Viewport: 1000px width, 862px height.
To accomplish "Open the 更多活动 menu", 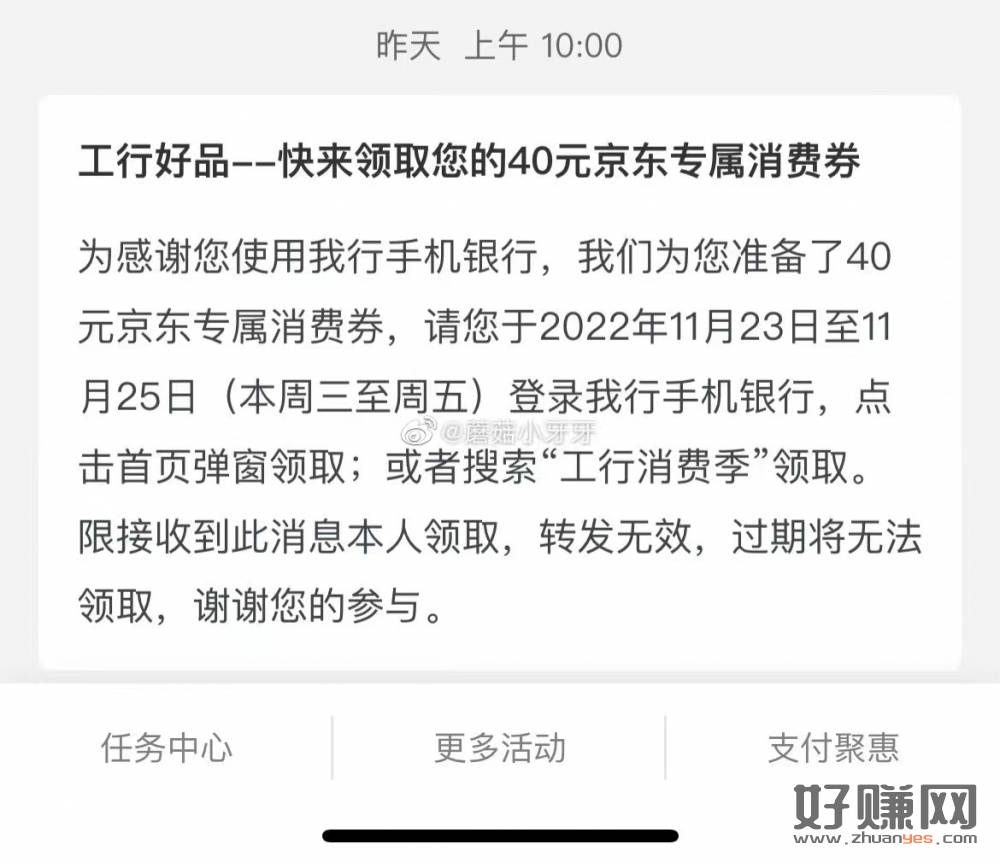I will click(x=499, y=748).
